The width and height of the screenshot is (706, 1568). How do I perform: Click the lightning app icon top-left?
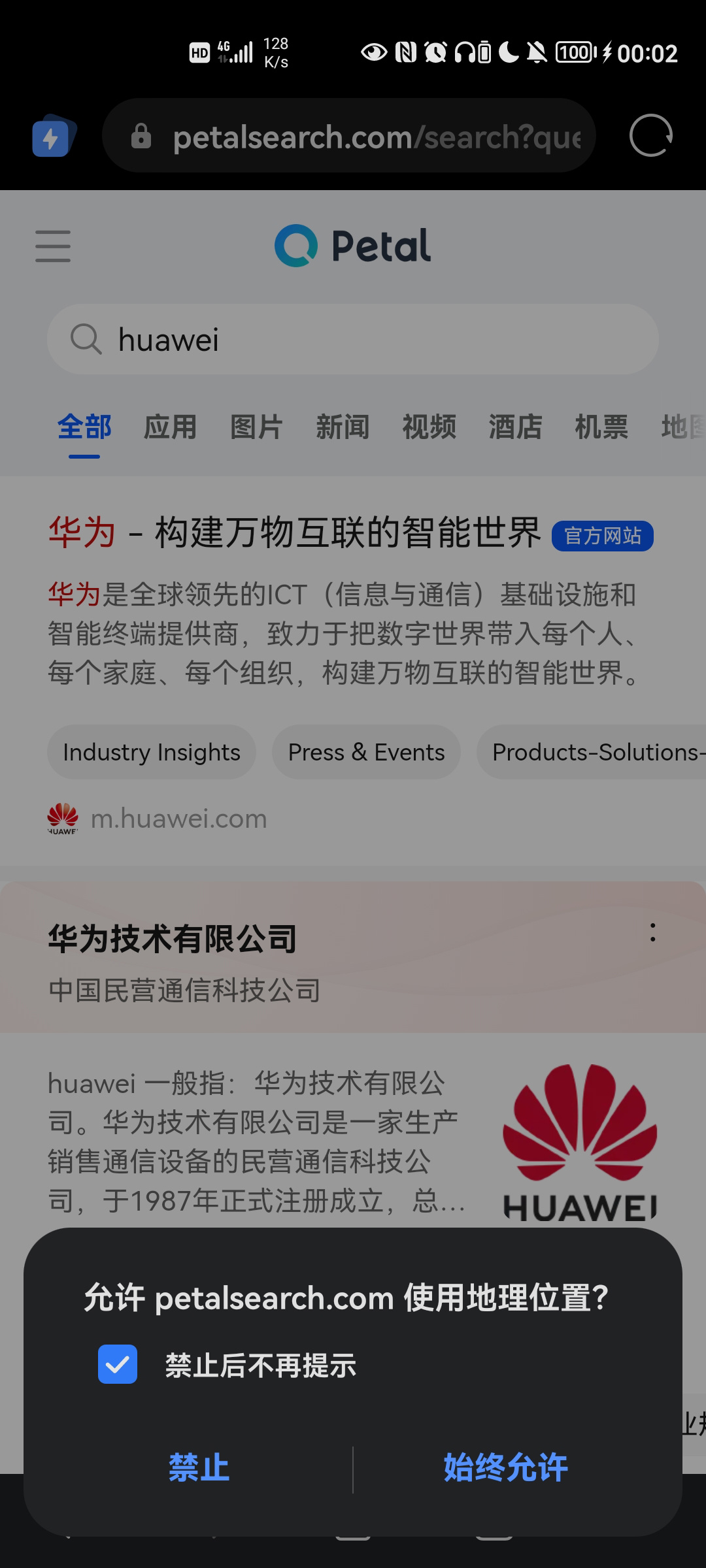click(52, 137)
